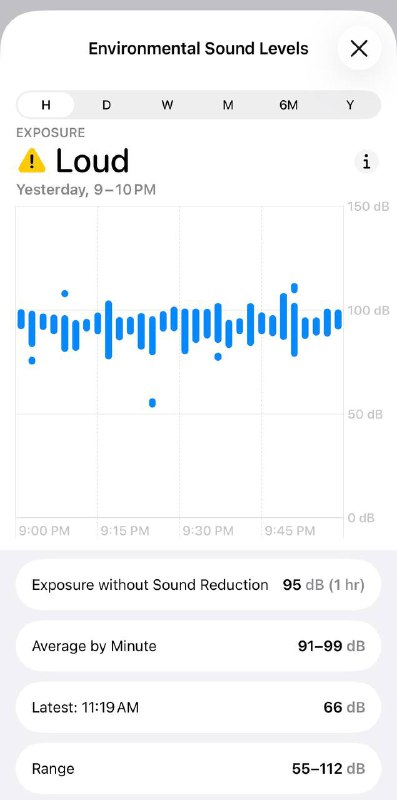Select the Range 55–112 dB row
Screen dimensions: 397x800
coord(198,768)
